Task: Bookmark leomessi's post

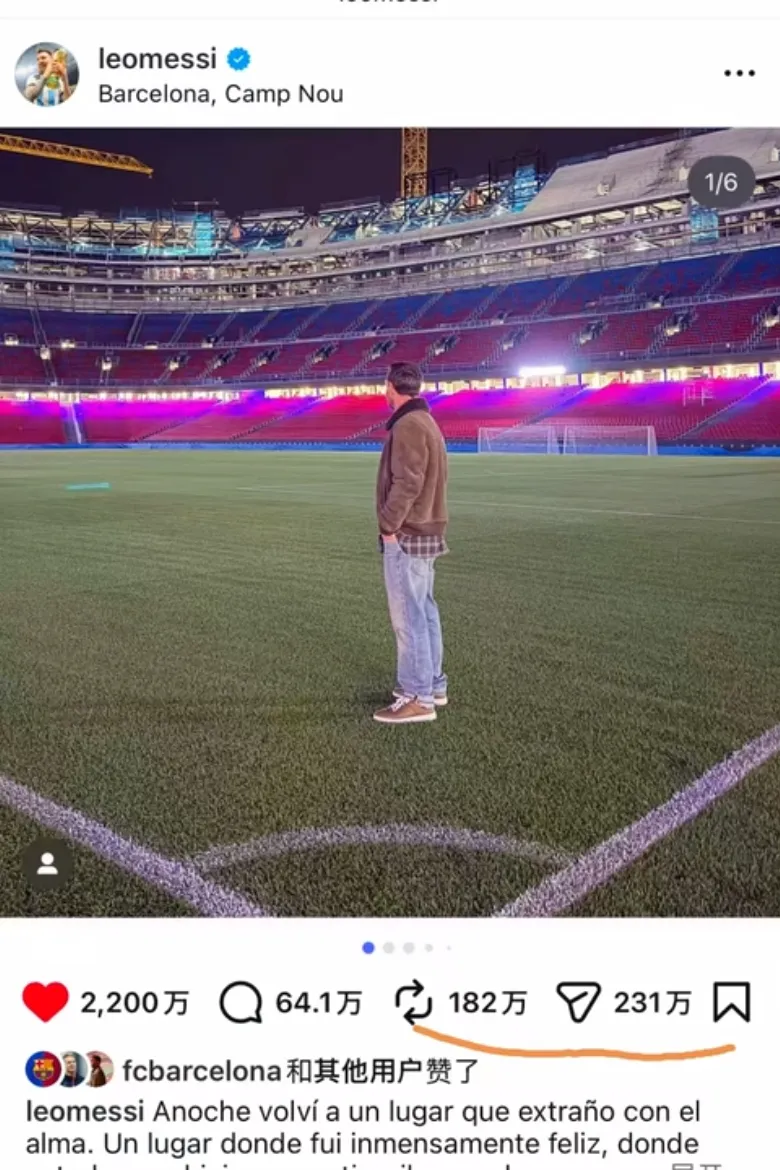Action: pyautogui.click(x=731, y=1002)
